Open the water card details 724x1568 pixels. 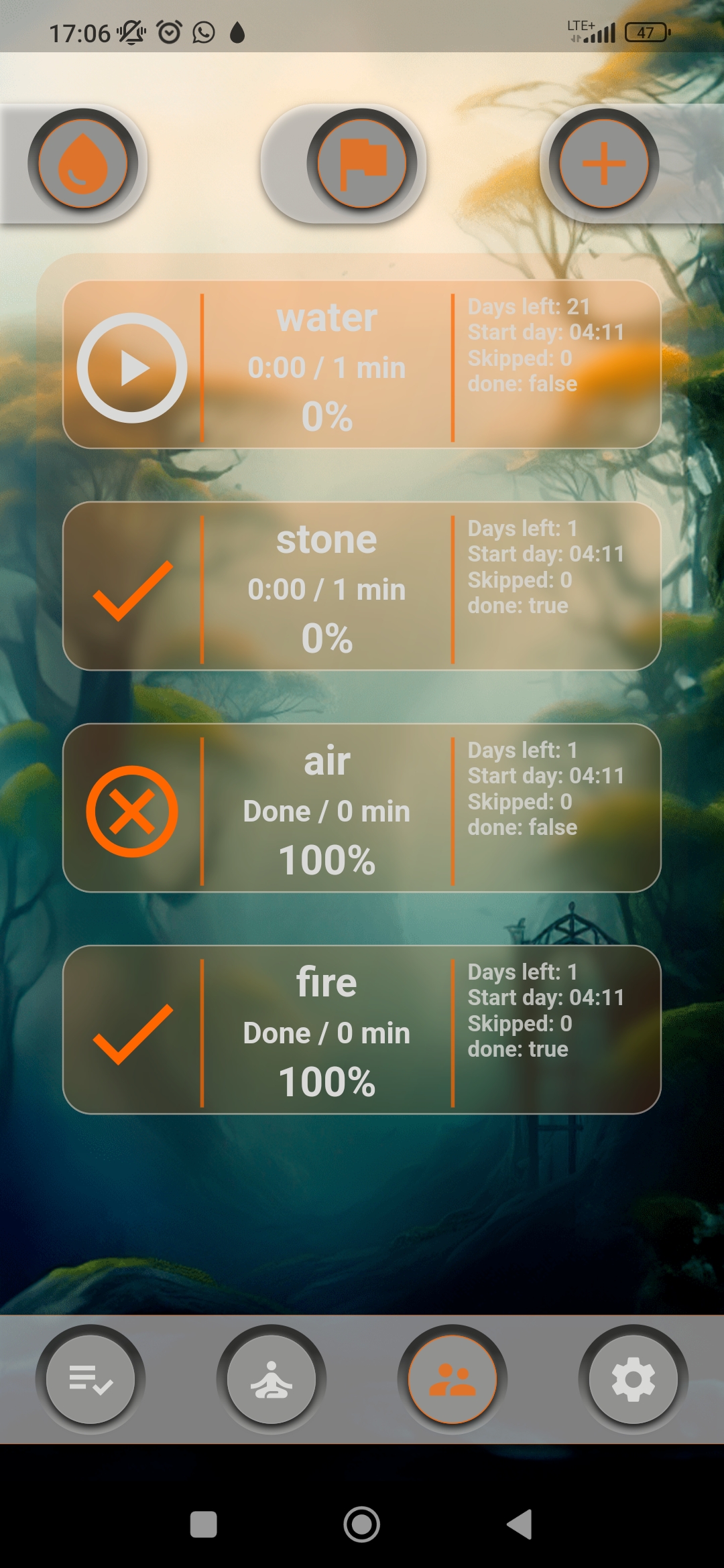click(x=327, y=365)
